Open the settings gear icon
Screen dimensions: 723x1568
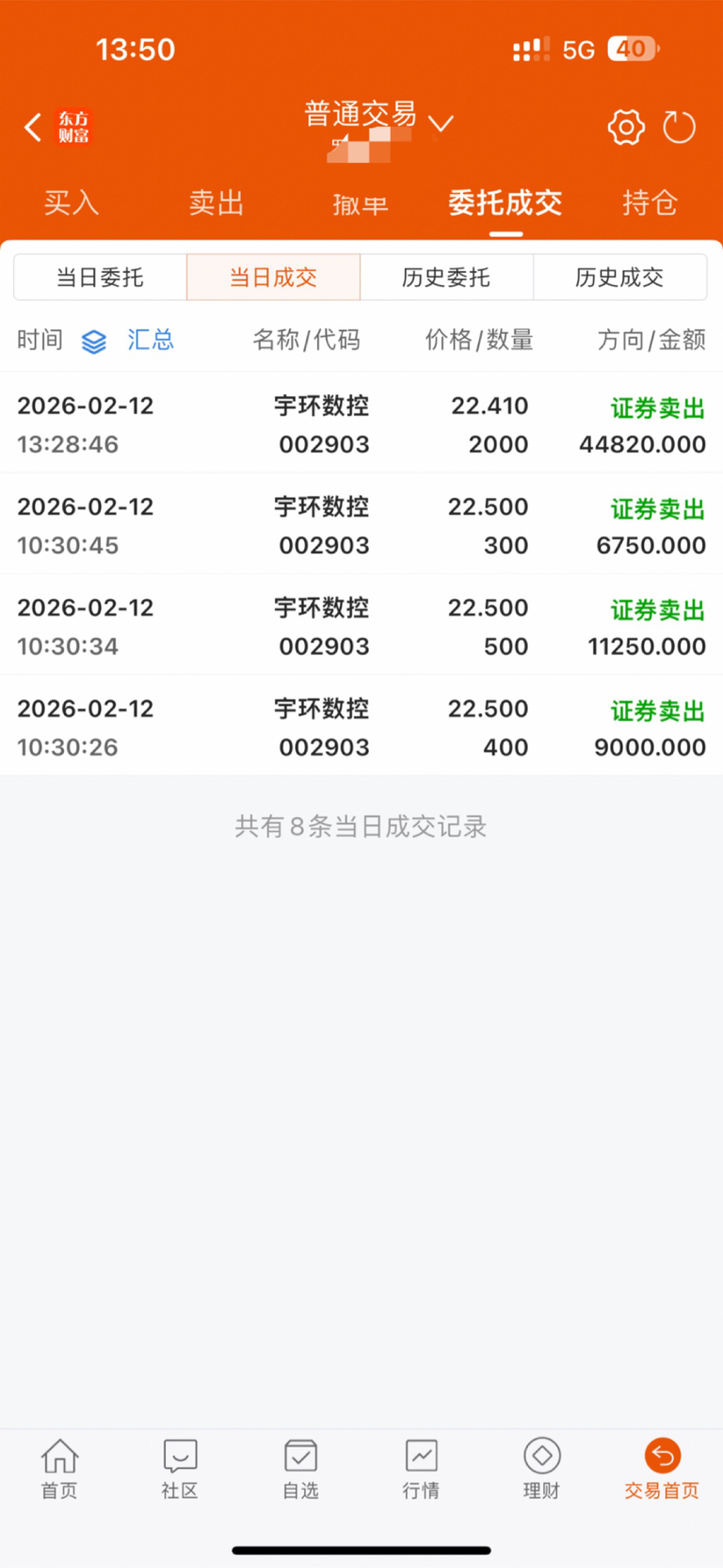626,127
